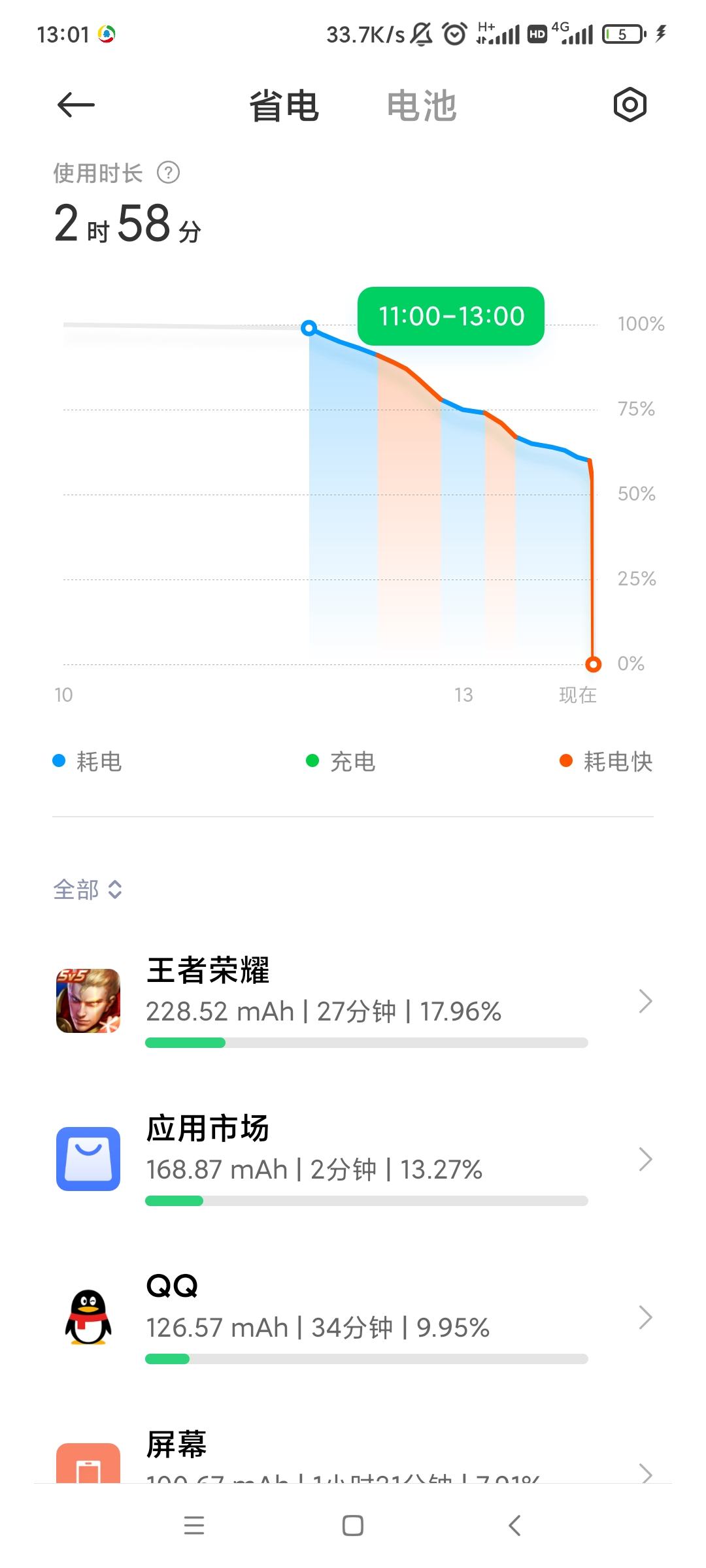Go back using the top-left arrow
Image resolution: width=706 pixels, height=1568 pixels.
click(x=76, y=105)
